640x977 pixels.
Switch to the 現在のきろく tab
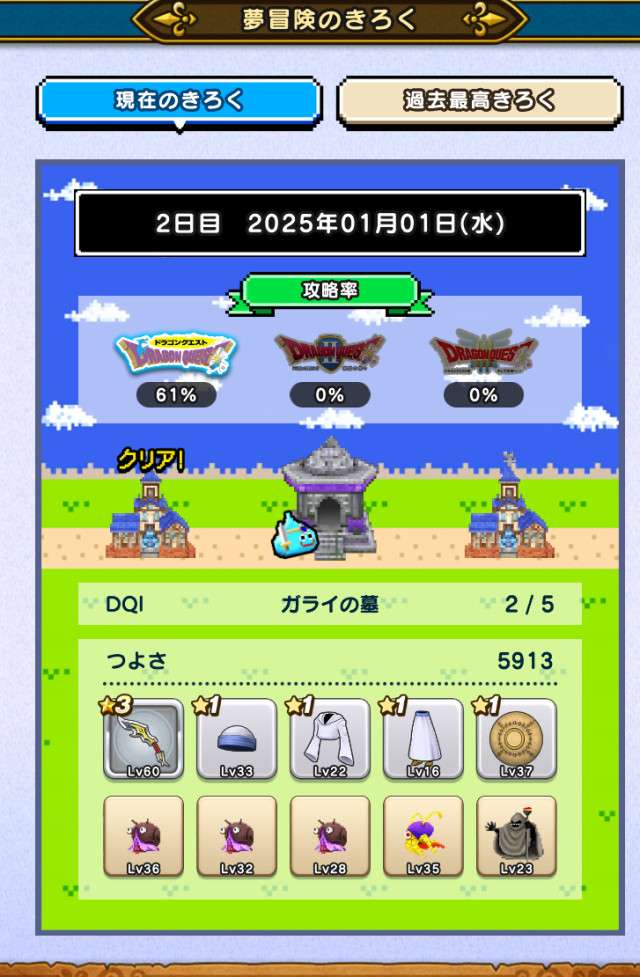[179, 101]
